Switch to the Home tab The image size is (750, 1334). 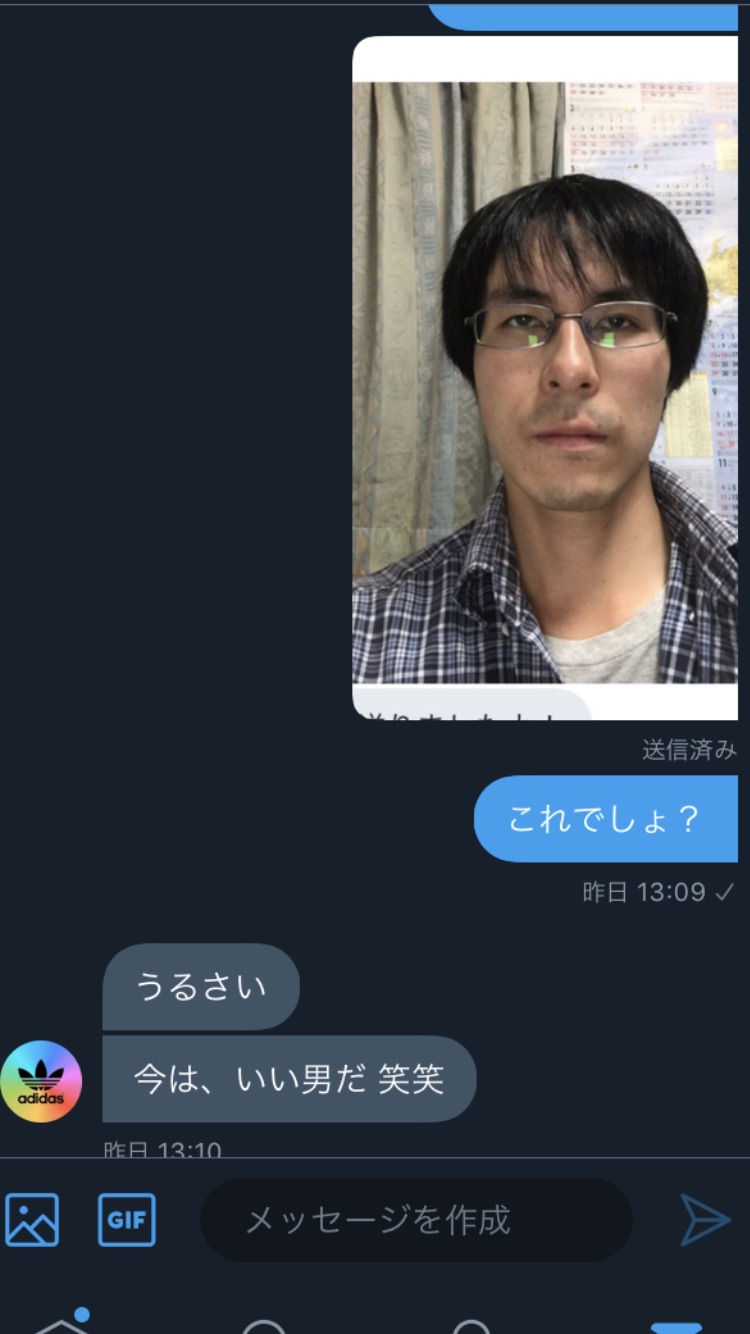[62, 1322]
